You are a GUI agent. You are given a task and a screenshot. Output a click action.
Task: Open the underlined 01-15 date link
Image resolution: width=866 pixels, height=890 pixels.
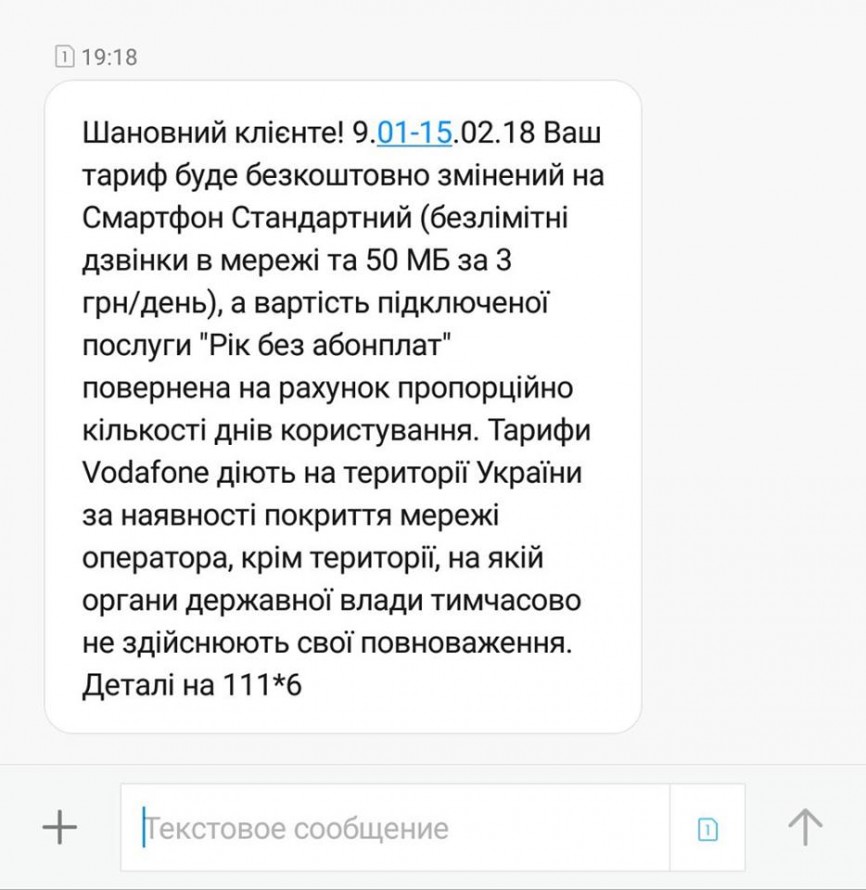pos(416,133)
